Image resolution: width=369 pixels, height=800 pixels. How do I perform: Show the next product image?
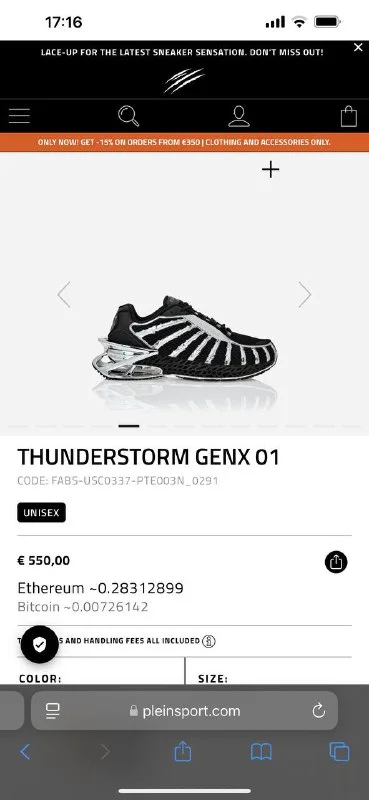point(305,294)
